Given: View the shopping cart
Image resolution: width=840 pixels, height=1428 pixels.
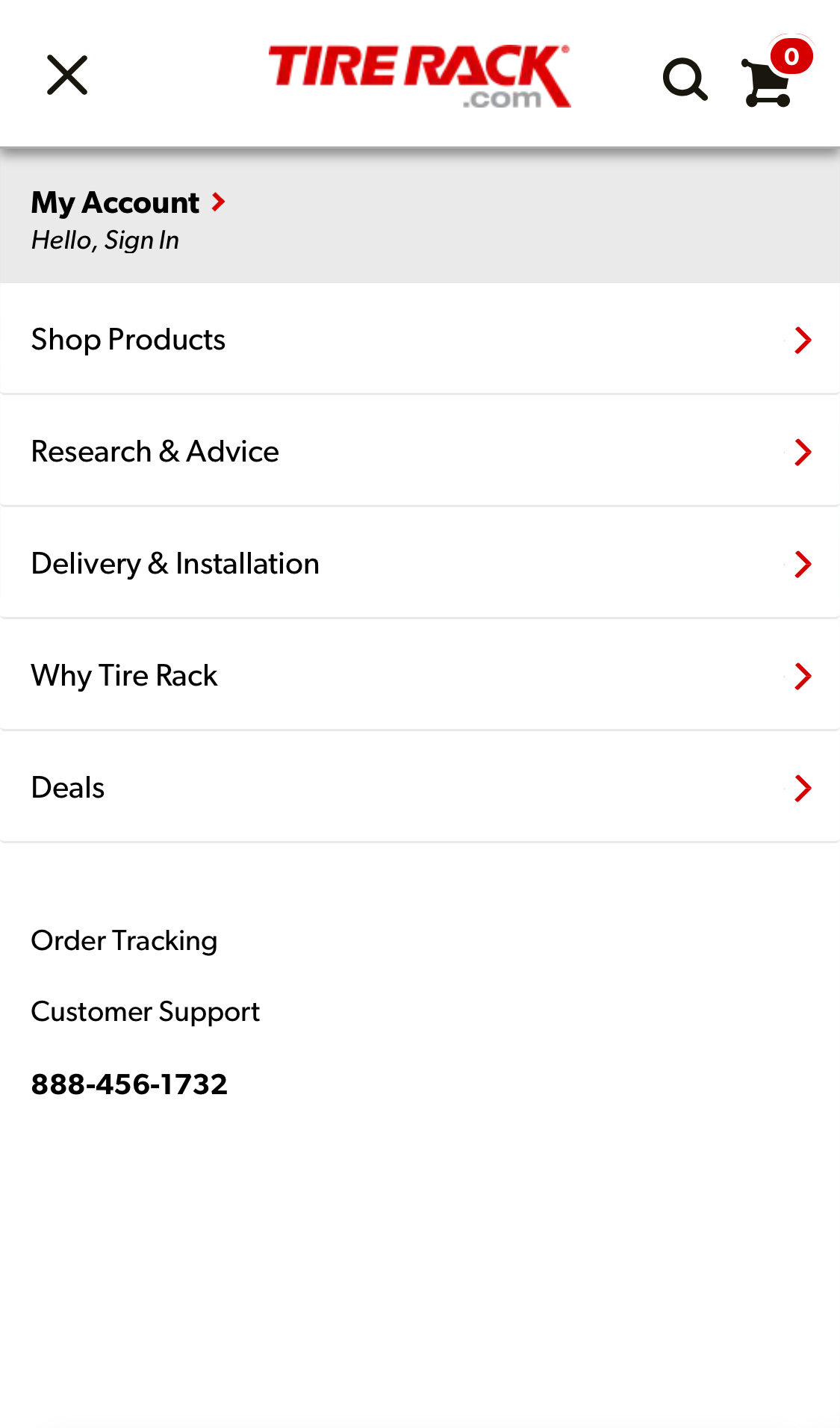Looking at the screenshot, I should point(766,84).
